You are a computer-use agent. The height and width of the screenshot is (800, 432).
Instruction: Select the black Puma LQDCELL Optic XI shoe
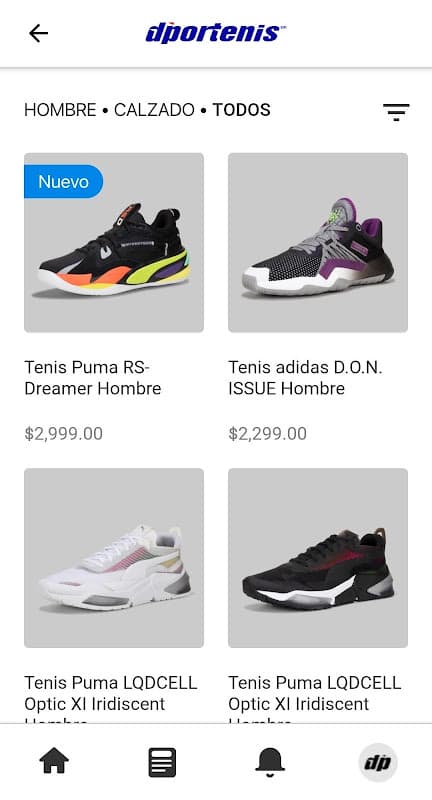click(x=318, y=558)
